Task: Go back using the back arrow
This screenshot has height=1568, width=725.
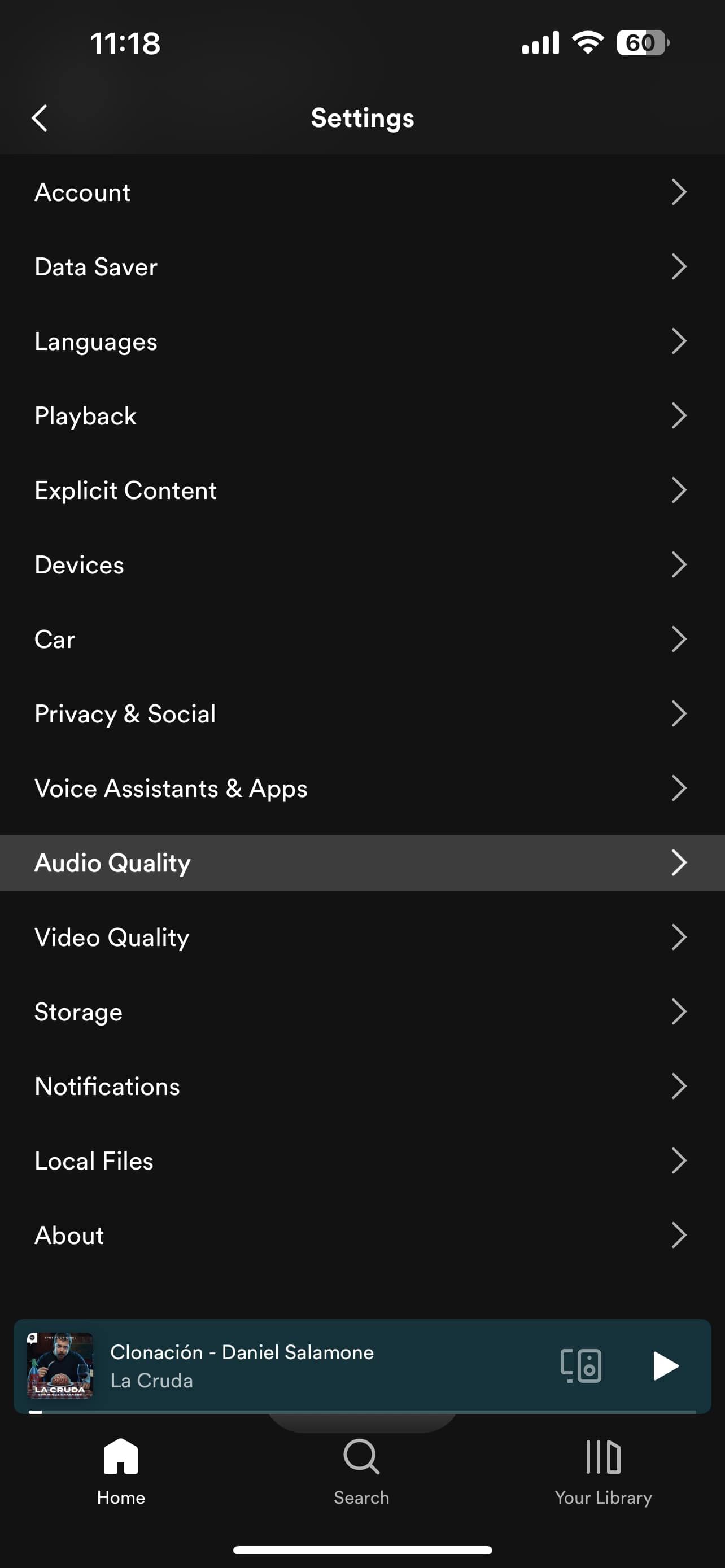Action: point(40,117)
